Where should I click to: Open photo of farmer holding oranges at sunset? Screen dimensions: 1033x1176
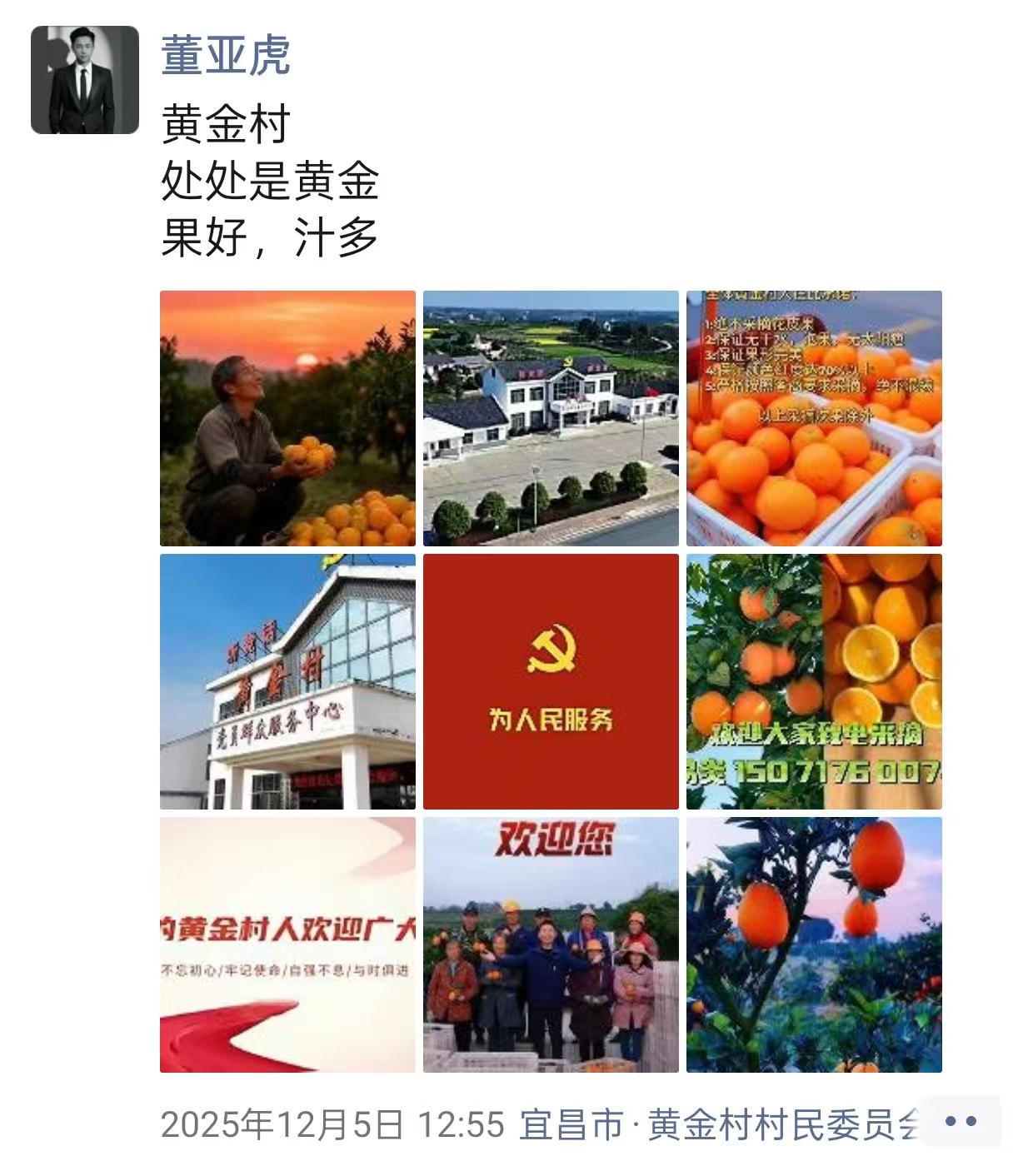coord(287,418)
